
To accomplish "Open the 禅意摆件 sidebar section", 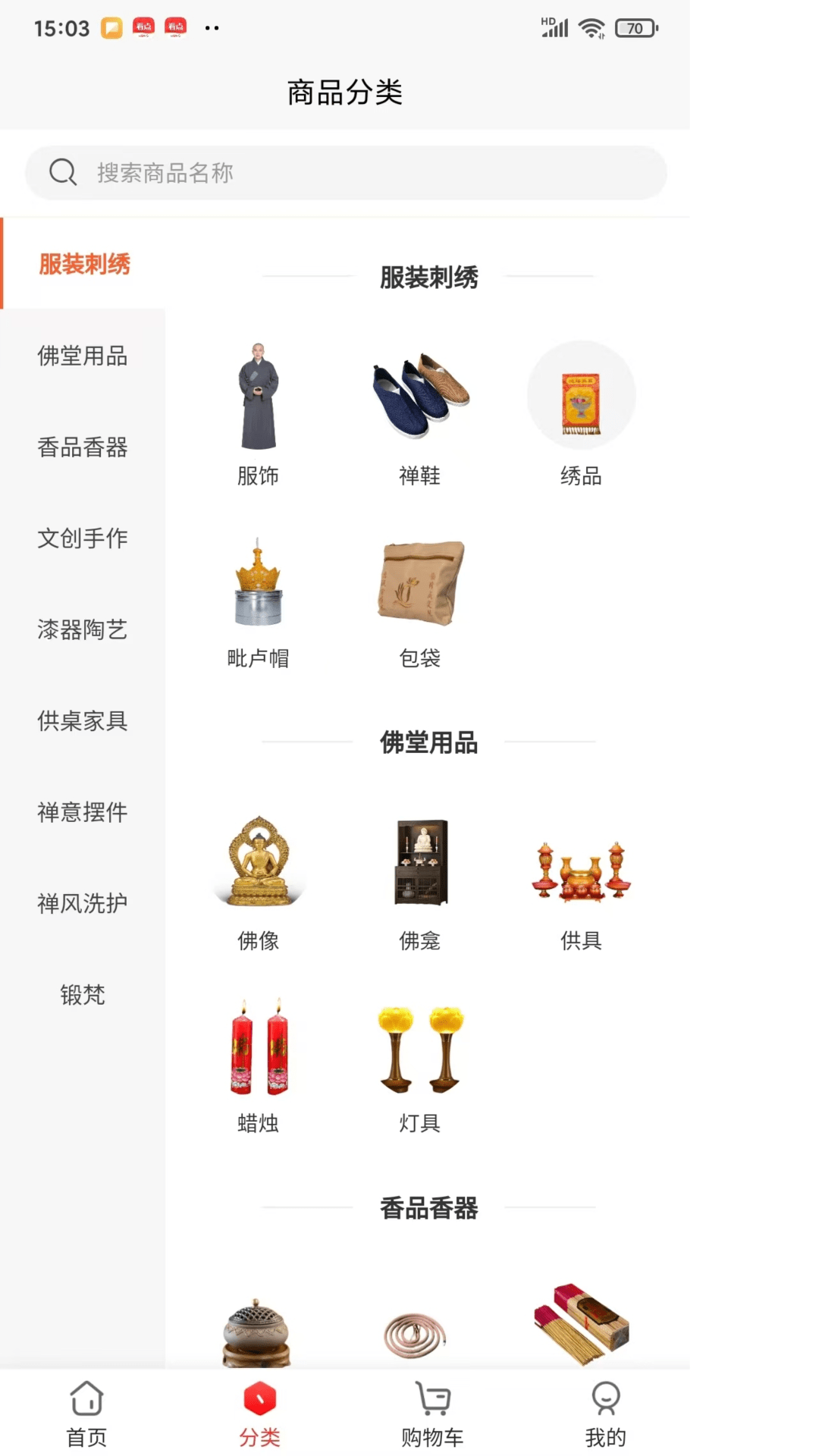I will [x=83, y=812].
